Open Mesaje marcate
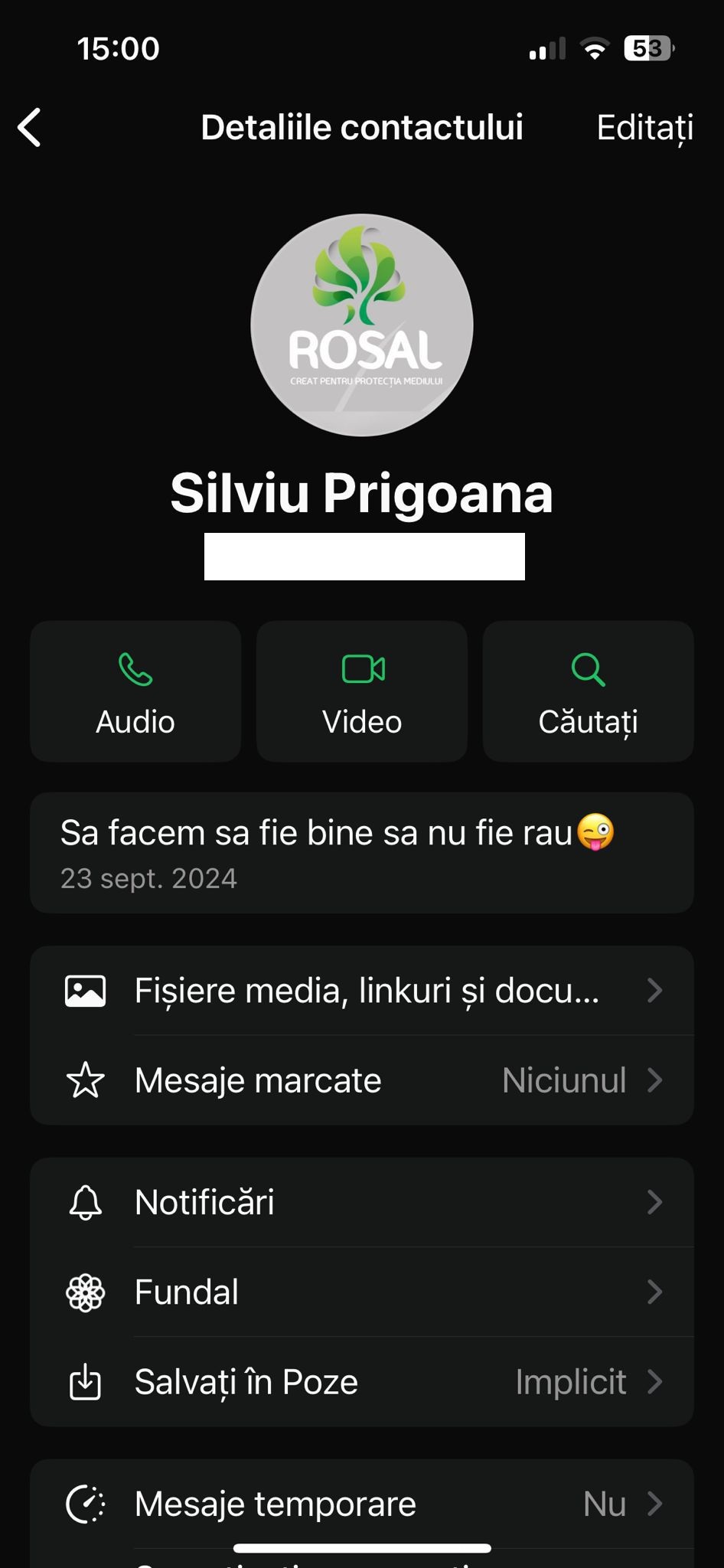This screenshot has height=1568, width=724. click(362, 1080)
